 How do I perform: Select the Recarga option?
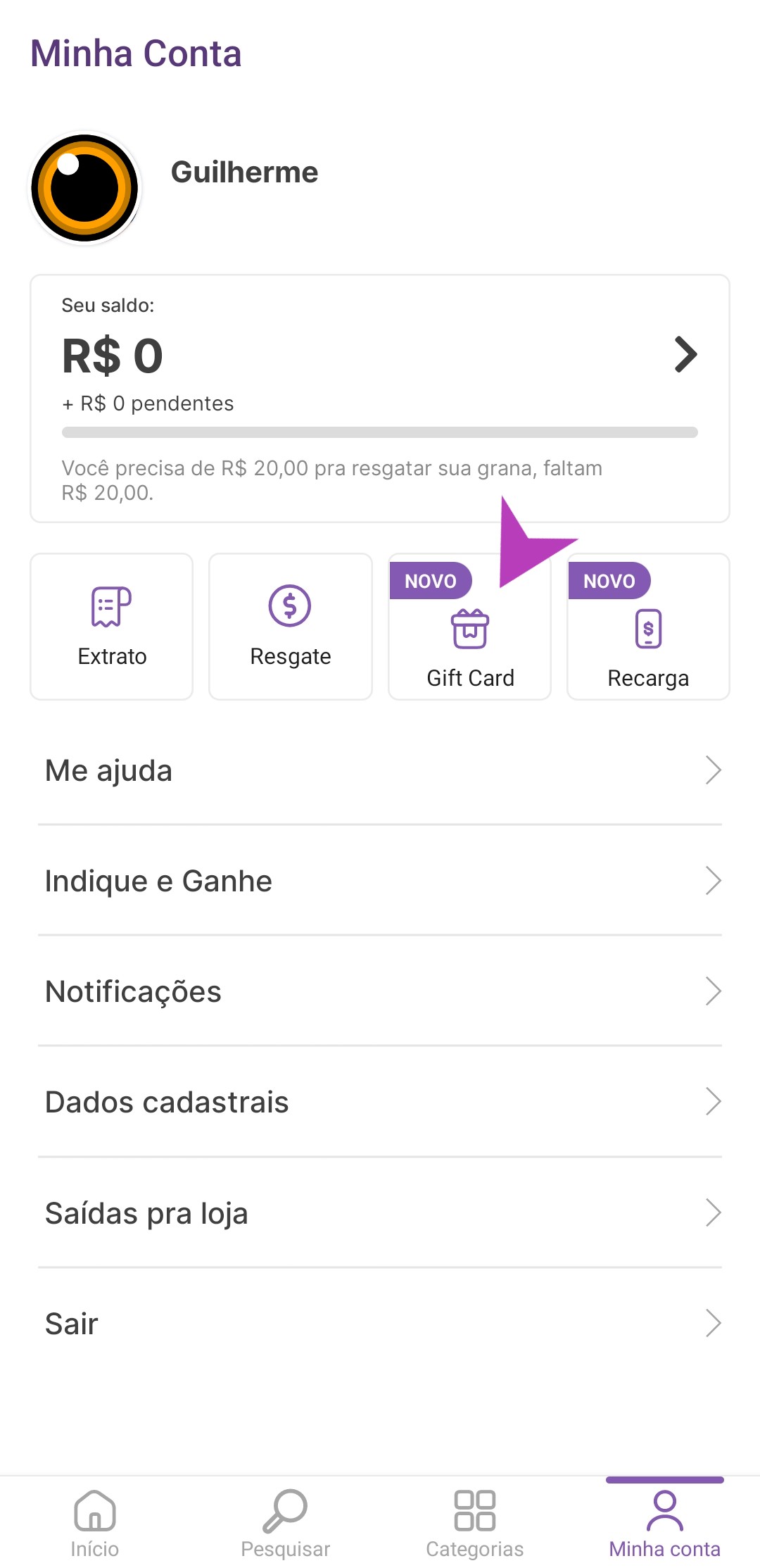[648, 627]
